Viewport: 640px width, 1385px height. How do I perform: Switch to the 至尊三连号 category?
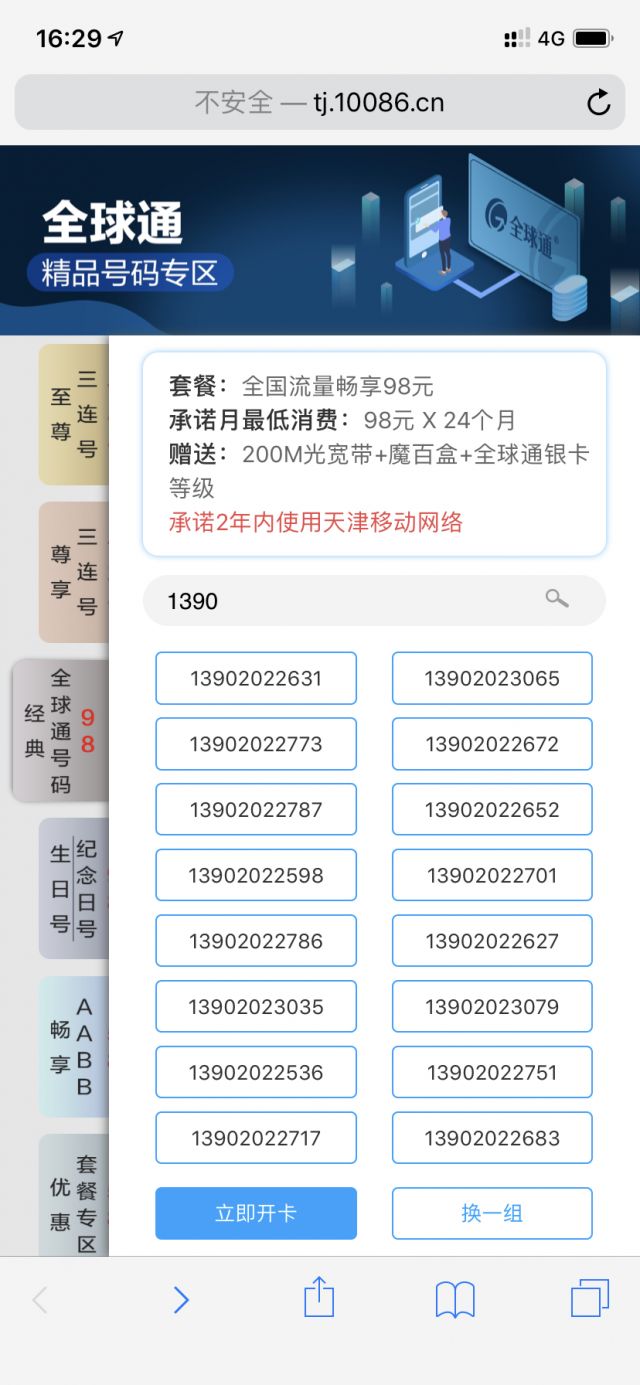click(74, 414)
